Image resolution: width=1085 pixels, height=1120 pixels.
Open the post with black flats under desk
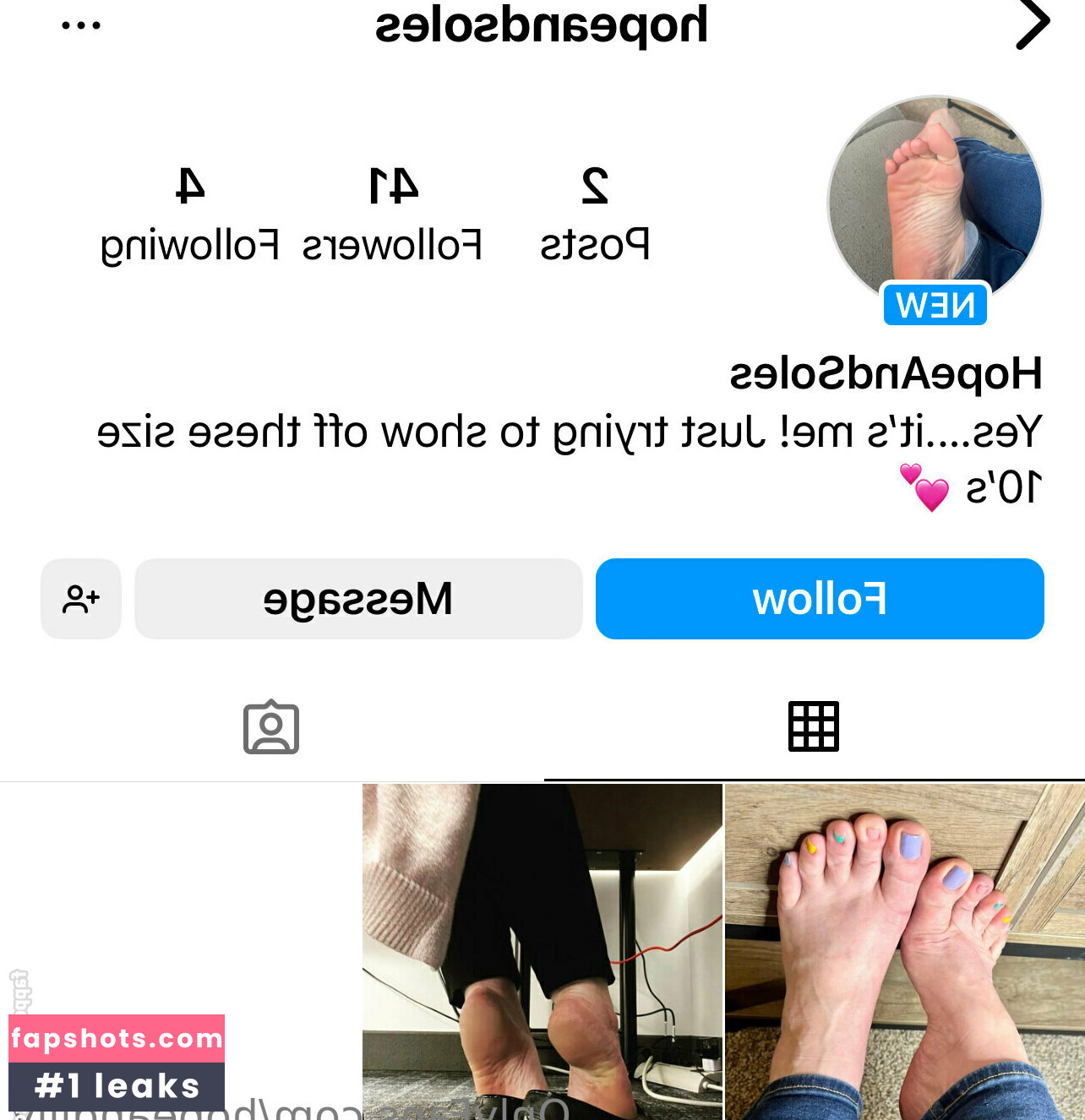pos(542,951)
